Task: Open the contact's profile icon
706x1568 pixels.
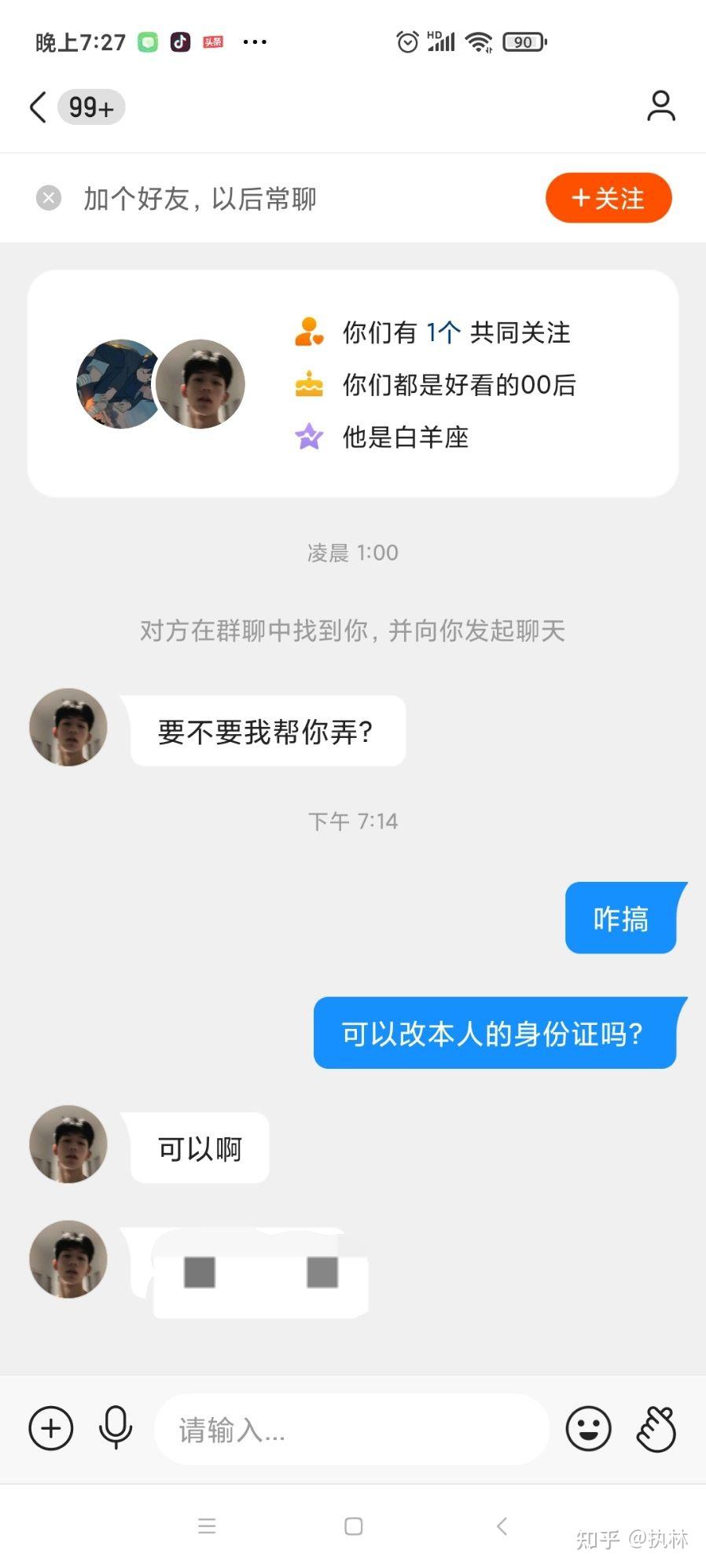Action: (660, 106)
